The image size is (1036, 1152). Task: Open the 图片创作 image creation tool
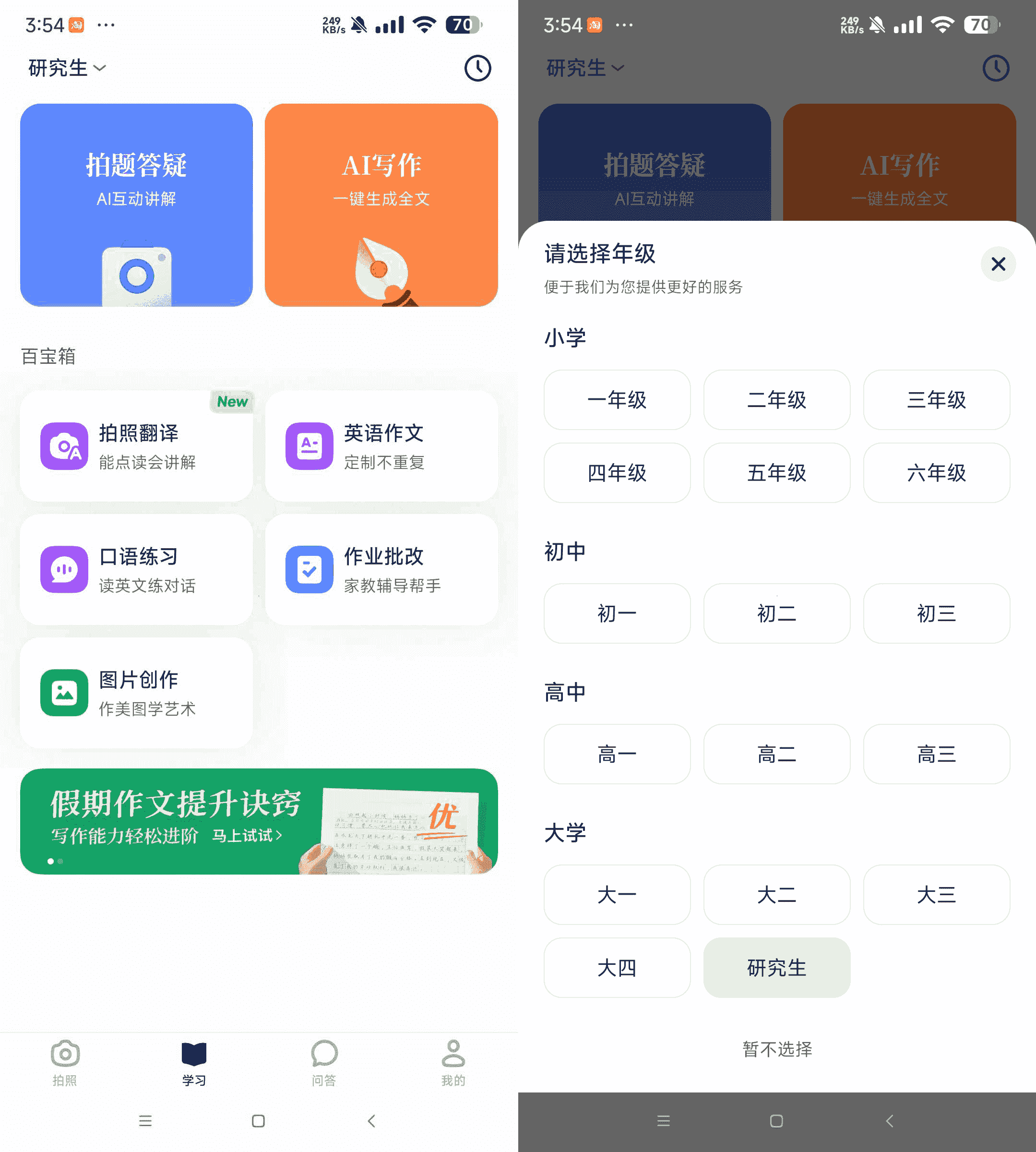click(136, 693)
